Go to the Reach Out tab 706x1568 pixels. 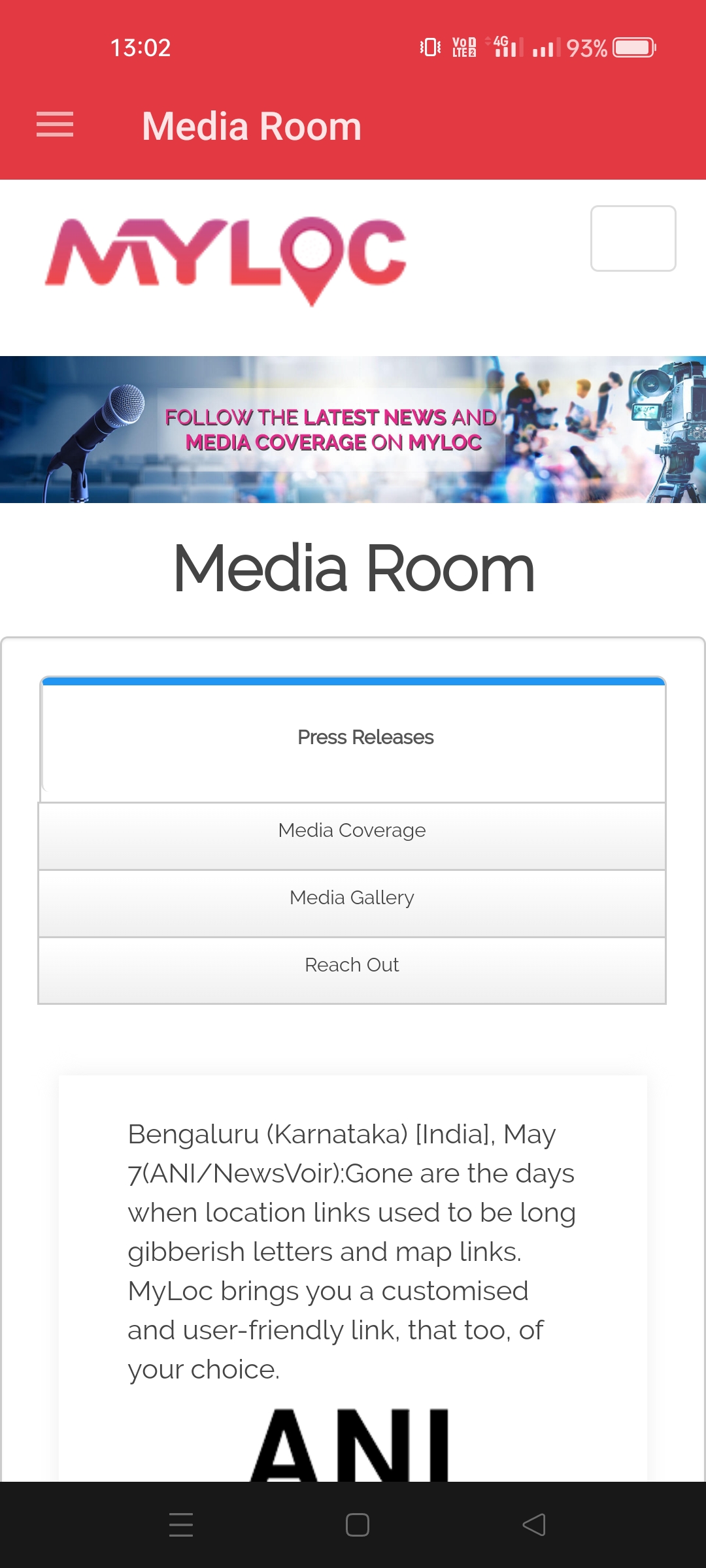tap(352, 965)
